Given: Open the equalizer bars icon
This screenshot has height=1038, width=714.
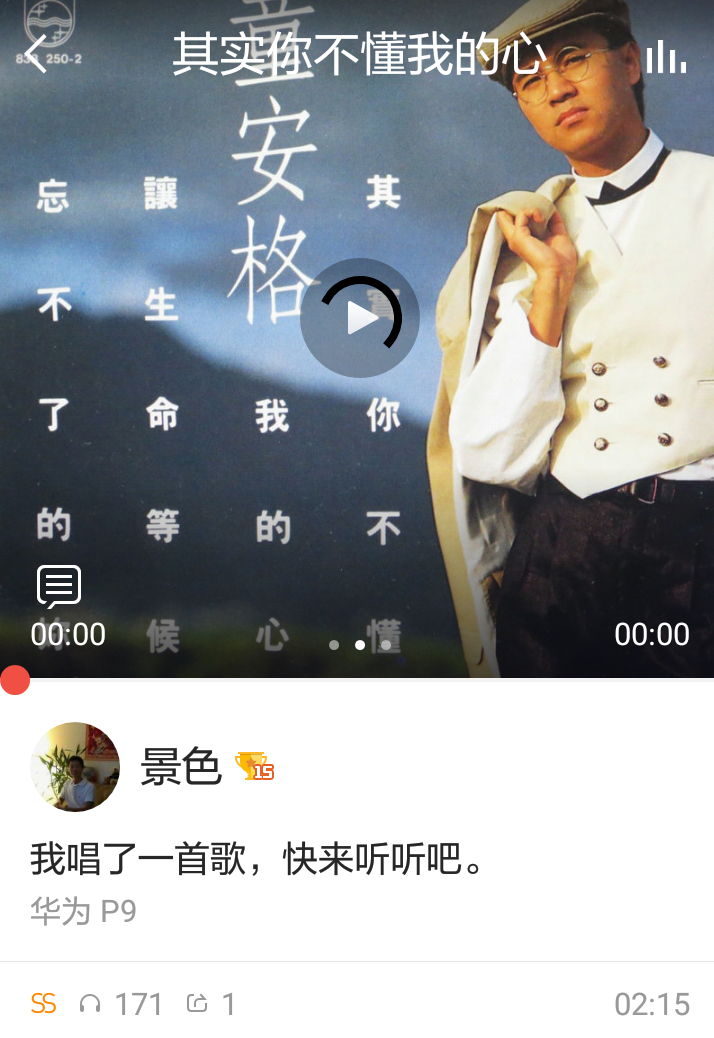Looking at the screenshot, I should 666,57.
